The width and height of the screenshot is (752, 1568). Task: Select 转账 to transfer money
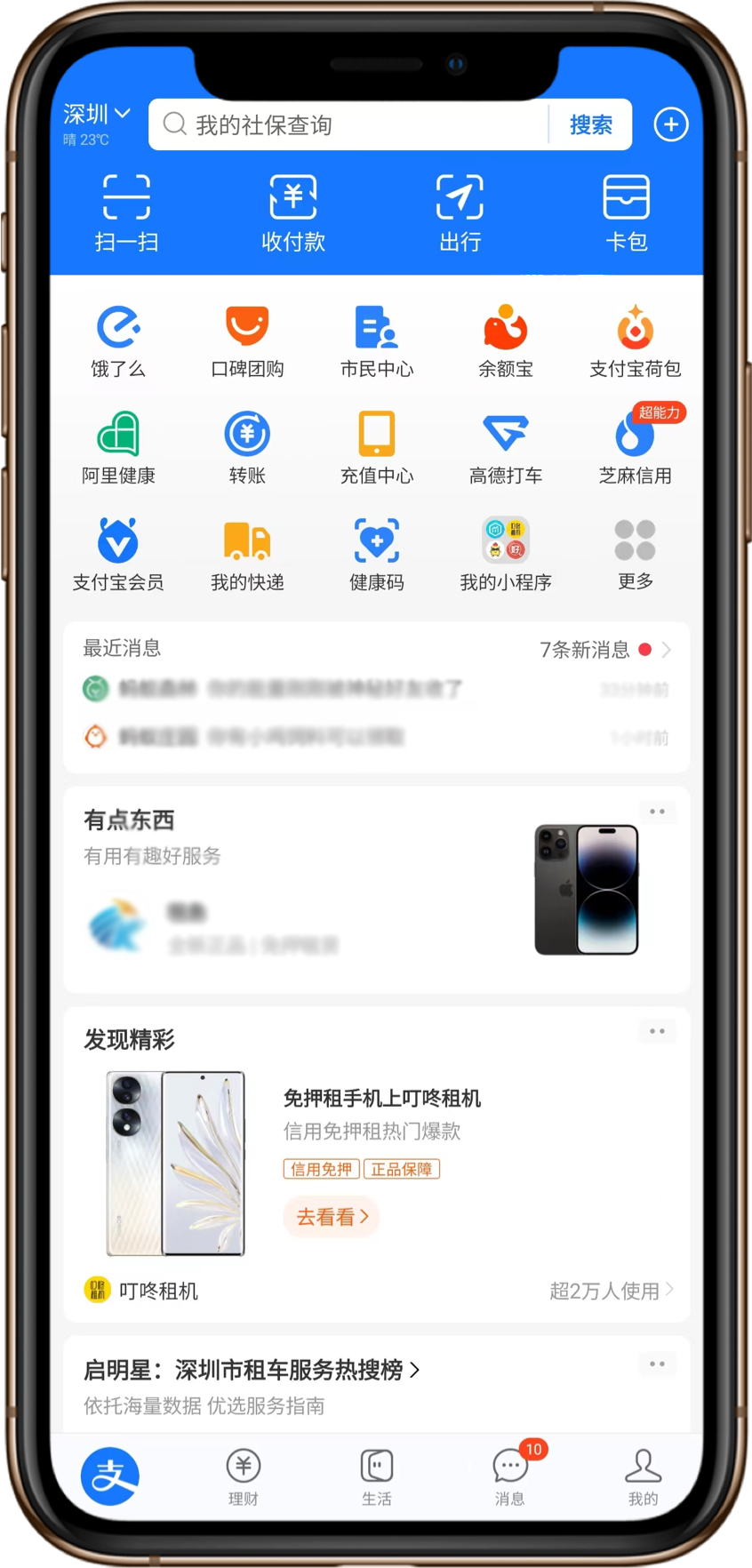pyautogui.click(x=247, y=448)
